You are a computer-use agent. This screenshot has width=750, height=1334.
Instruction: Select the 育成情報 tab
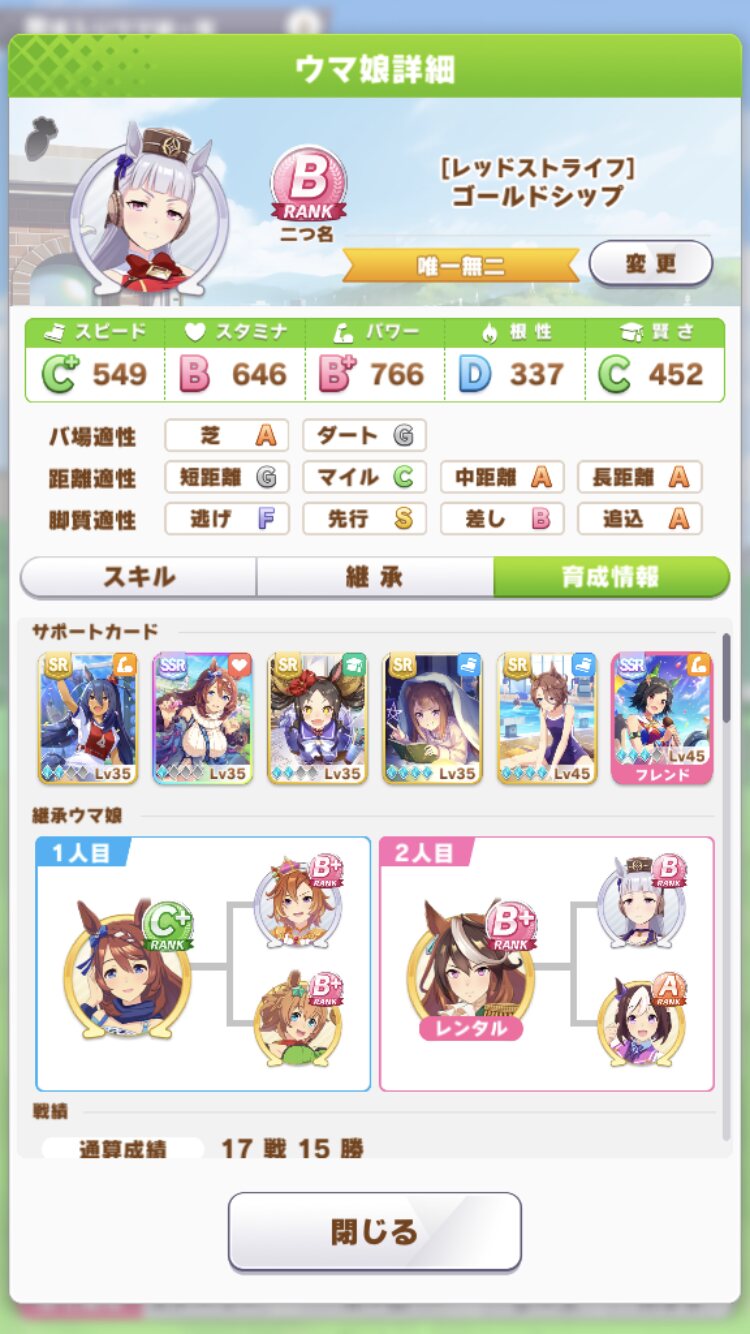coord(610,577)
